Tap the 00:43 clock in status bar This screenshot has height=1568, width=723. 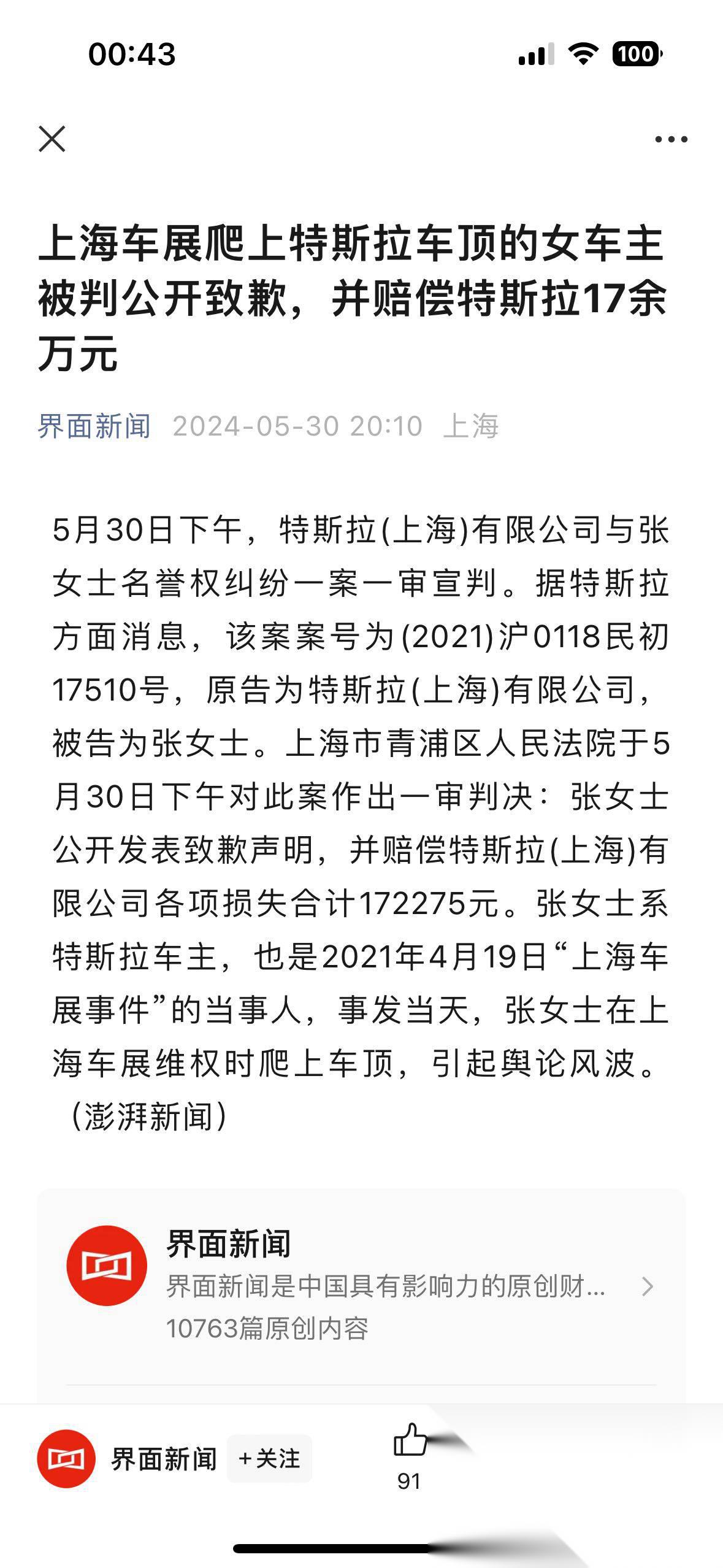tap(132, 54)
